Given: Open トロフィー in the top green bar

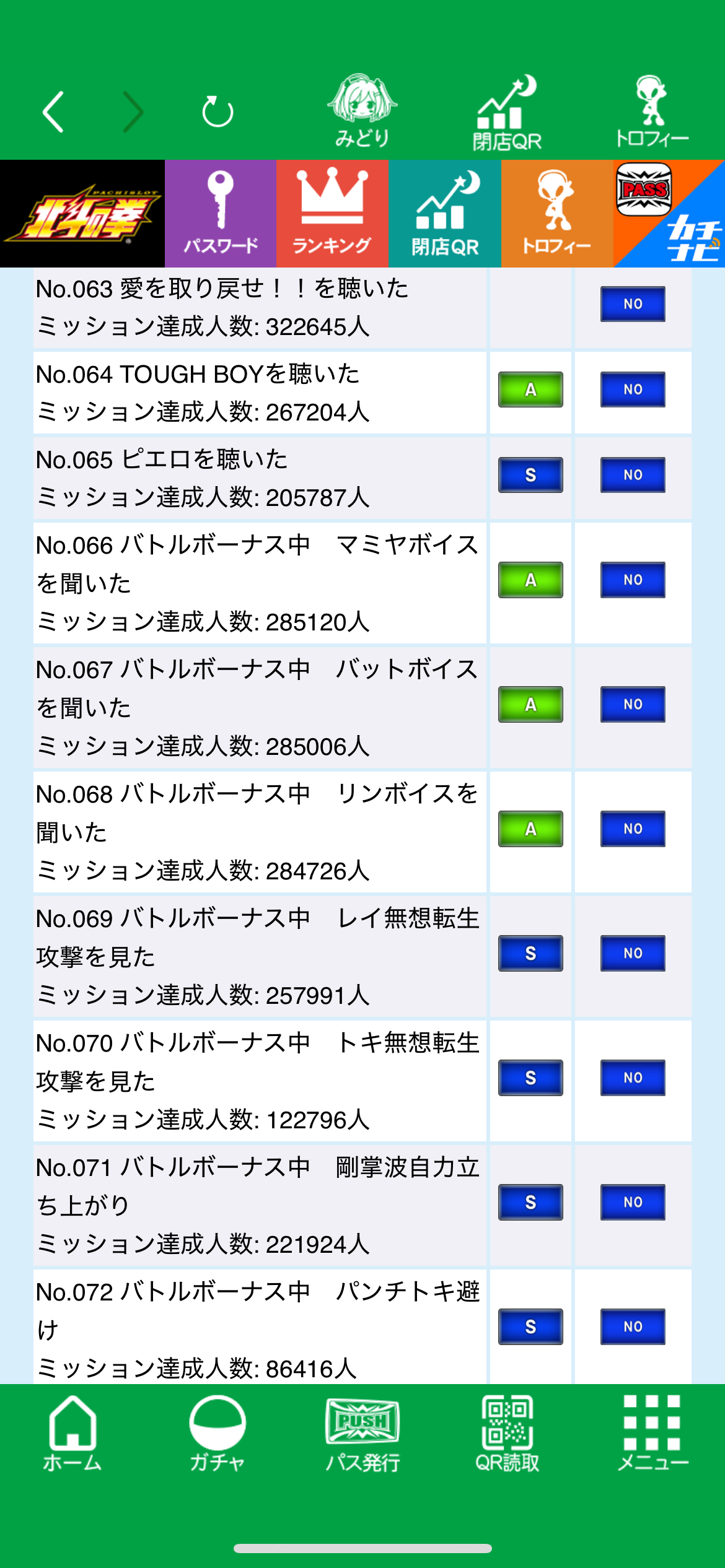Looking at the screenshot, I should tap(652, 111).
